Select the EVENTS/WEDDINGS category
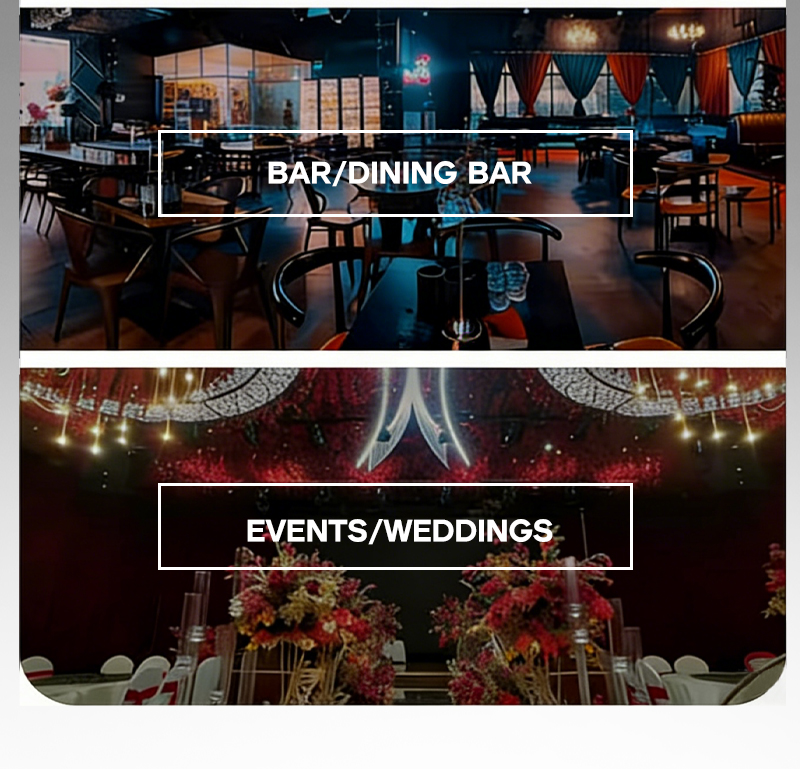The height and width of the screenshot is (769, 800). (x=396, y=527)
